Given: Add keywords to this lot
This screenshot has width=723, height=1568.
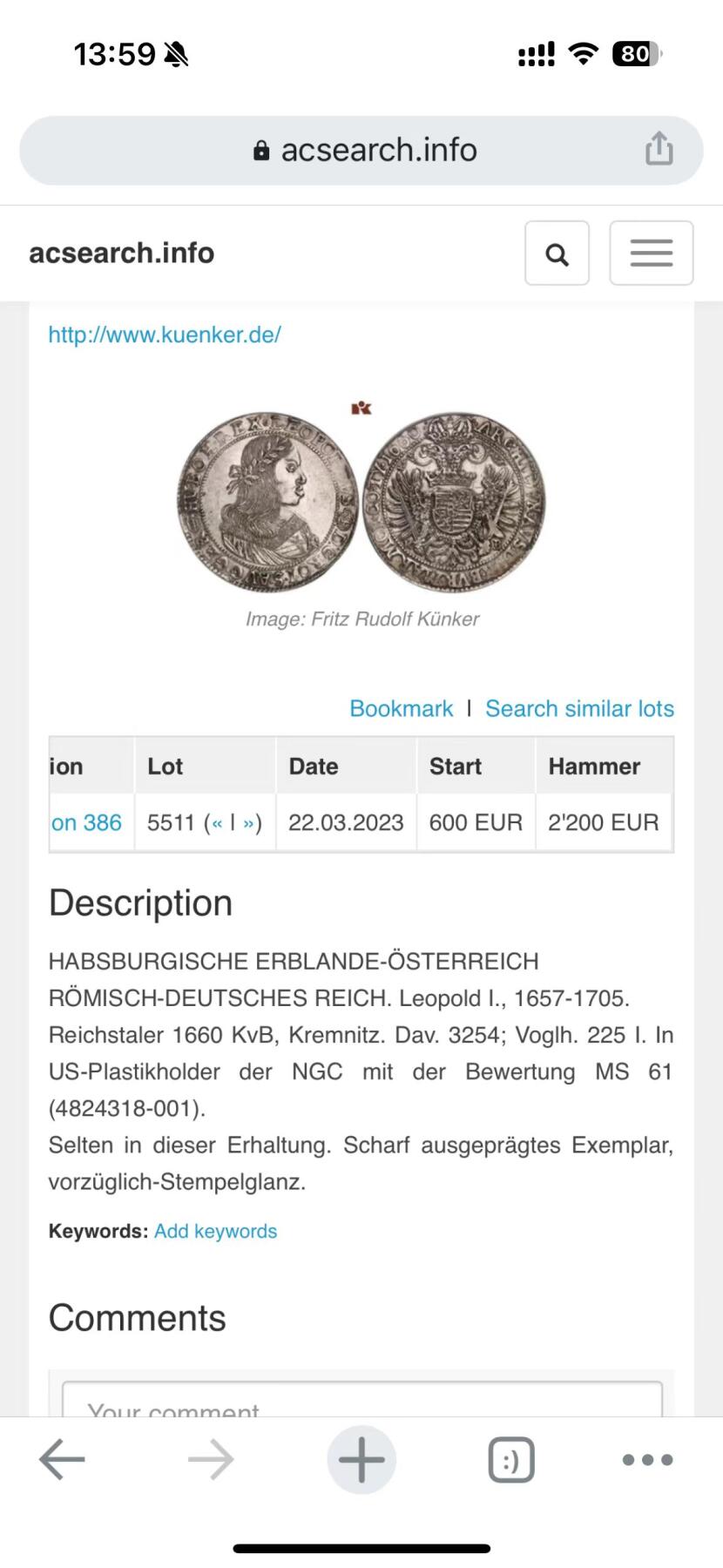Looking at the screenshot, I should pos(215,1231).
